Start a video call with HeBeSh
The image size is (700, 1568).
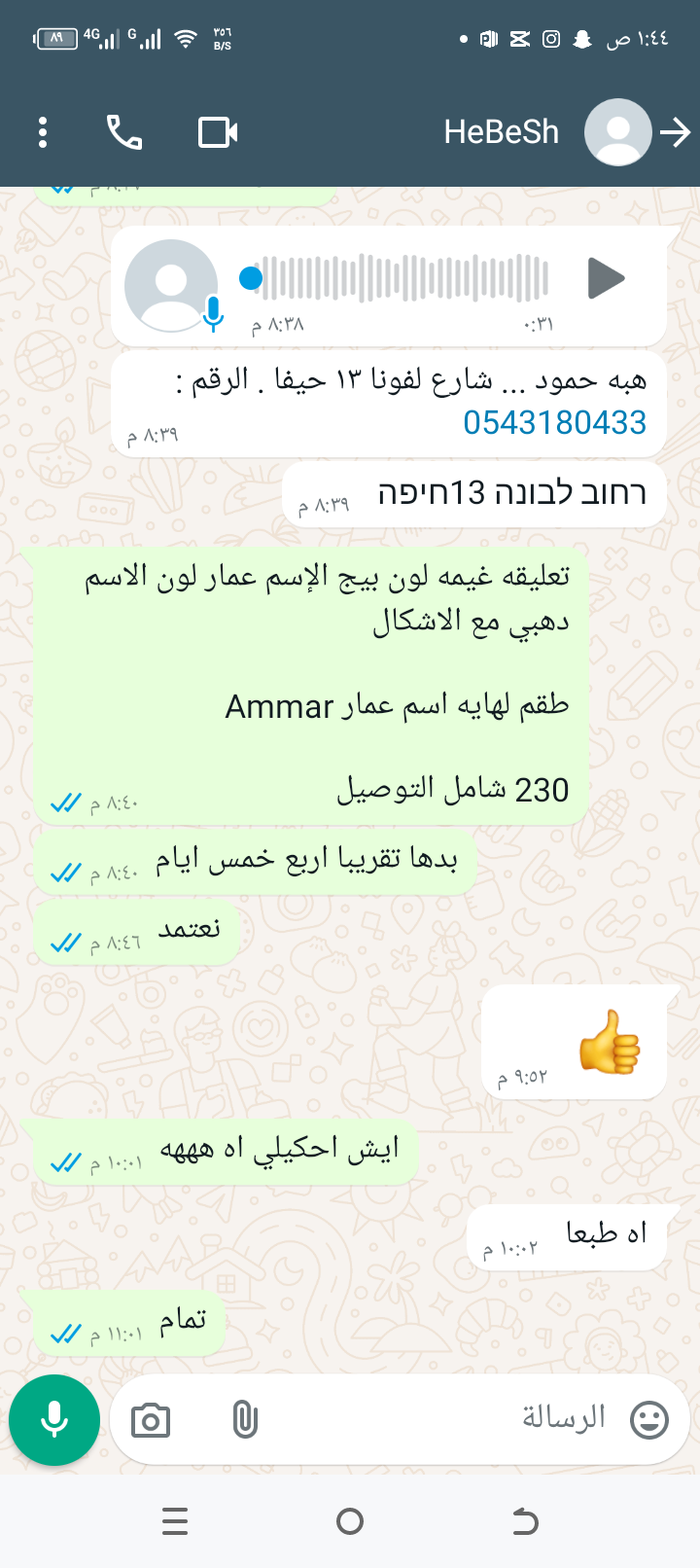(218, 132)
